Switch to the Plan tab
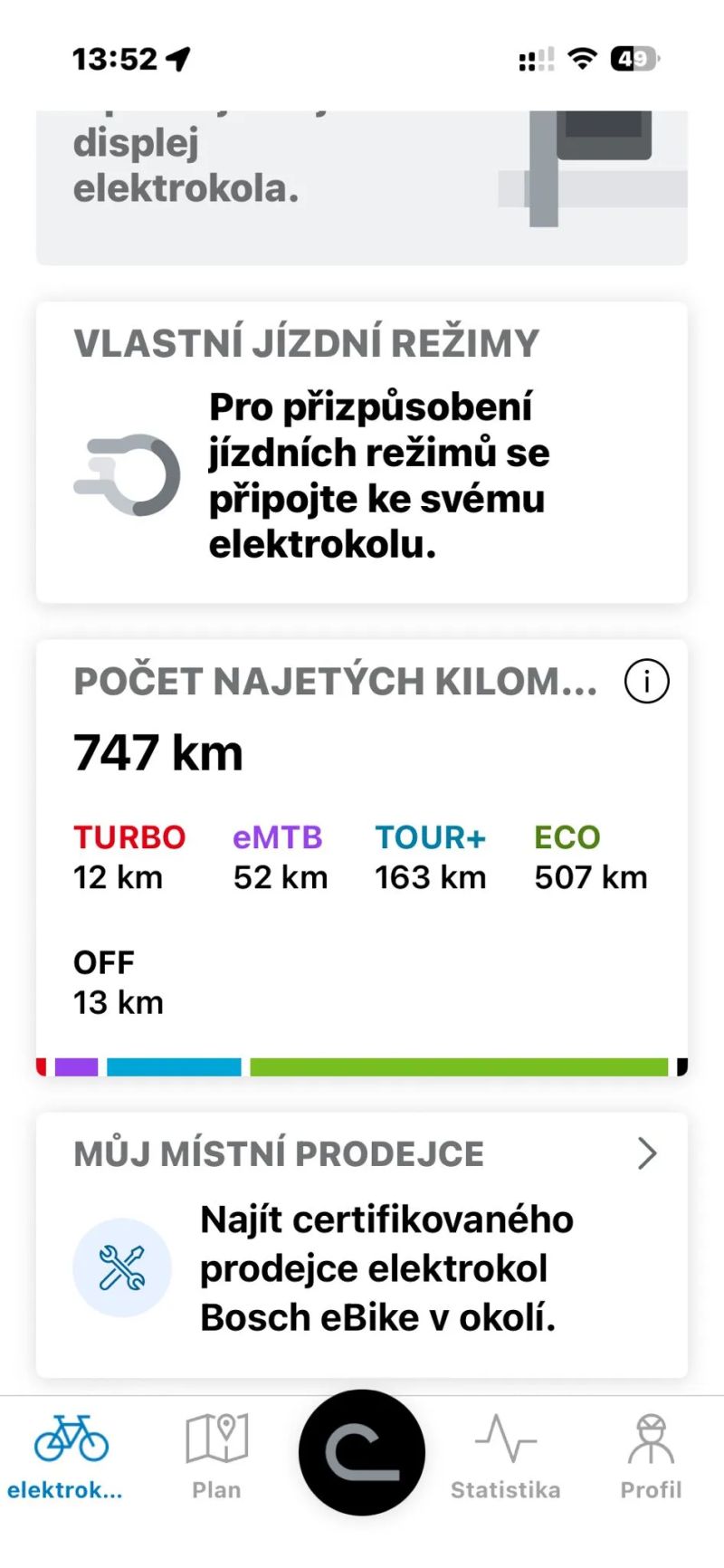Viewport: 724px width, 1568px height. click(216, 1455)
